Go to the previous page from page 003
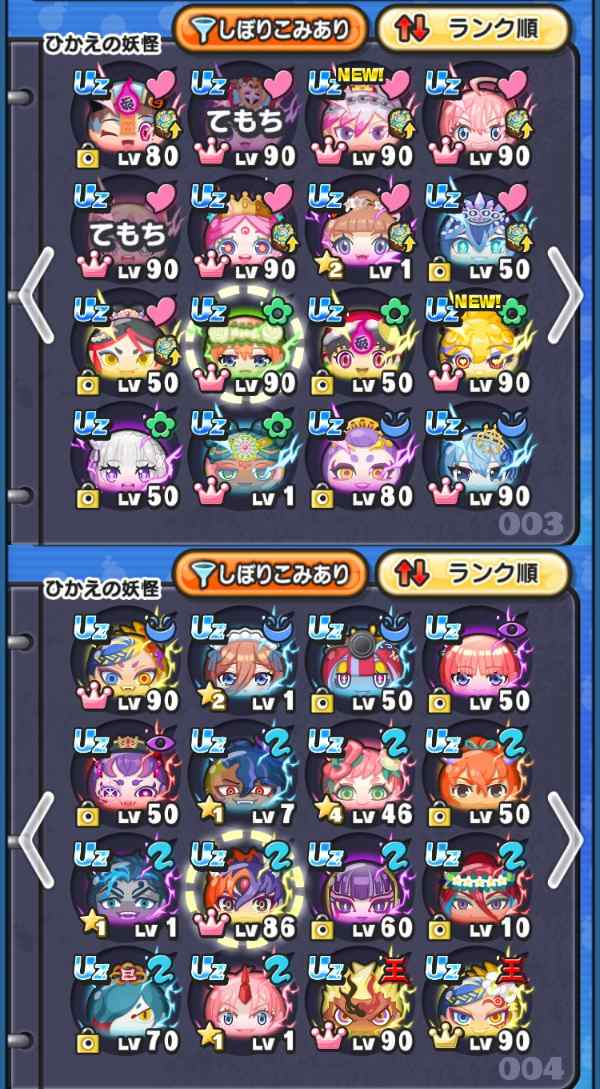The image size is (600, 1089). click(32, 297)
